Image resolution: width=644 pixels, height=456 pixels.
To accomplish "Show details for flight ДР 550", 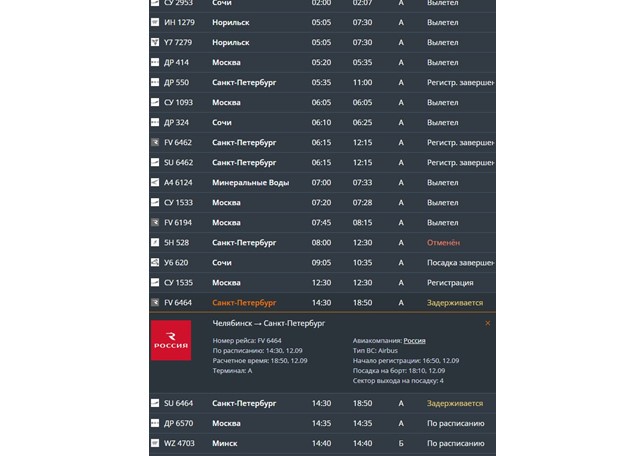I will click(x=322, y=83).
